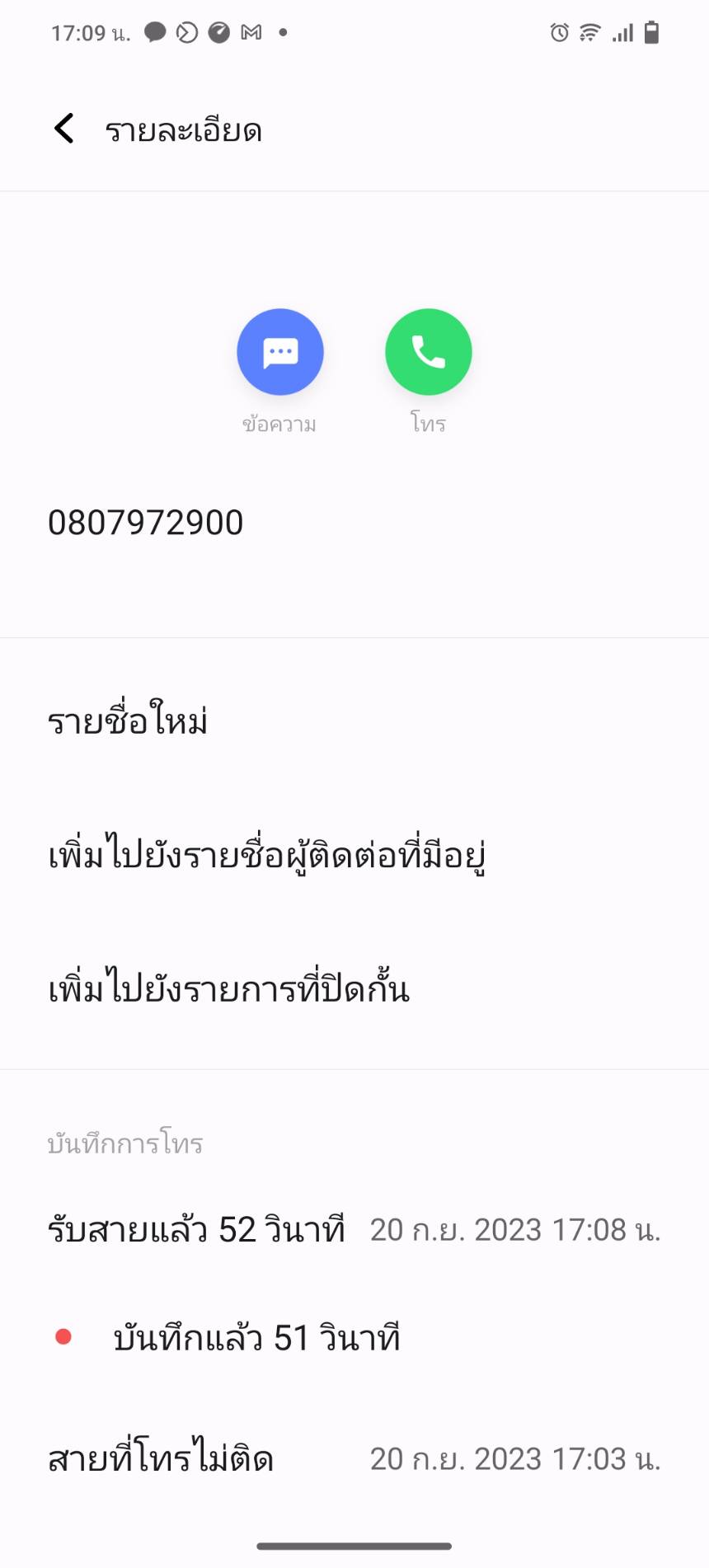Choose เพิ่มไปยังรายการที่ปิดกั้น to block number
The image size is (709, 1568).
click(x=228, y=988)
